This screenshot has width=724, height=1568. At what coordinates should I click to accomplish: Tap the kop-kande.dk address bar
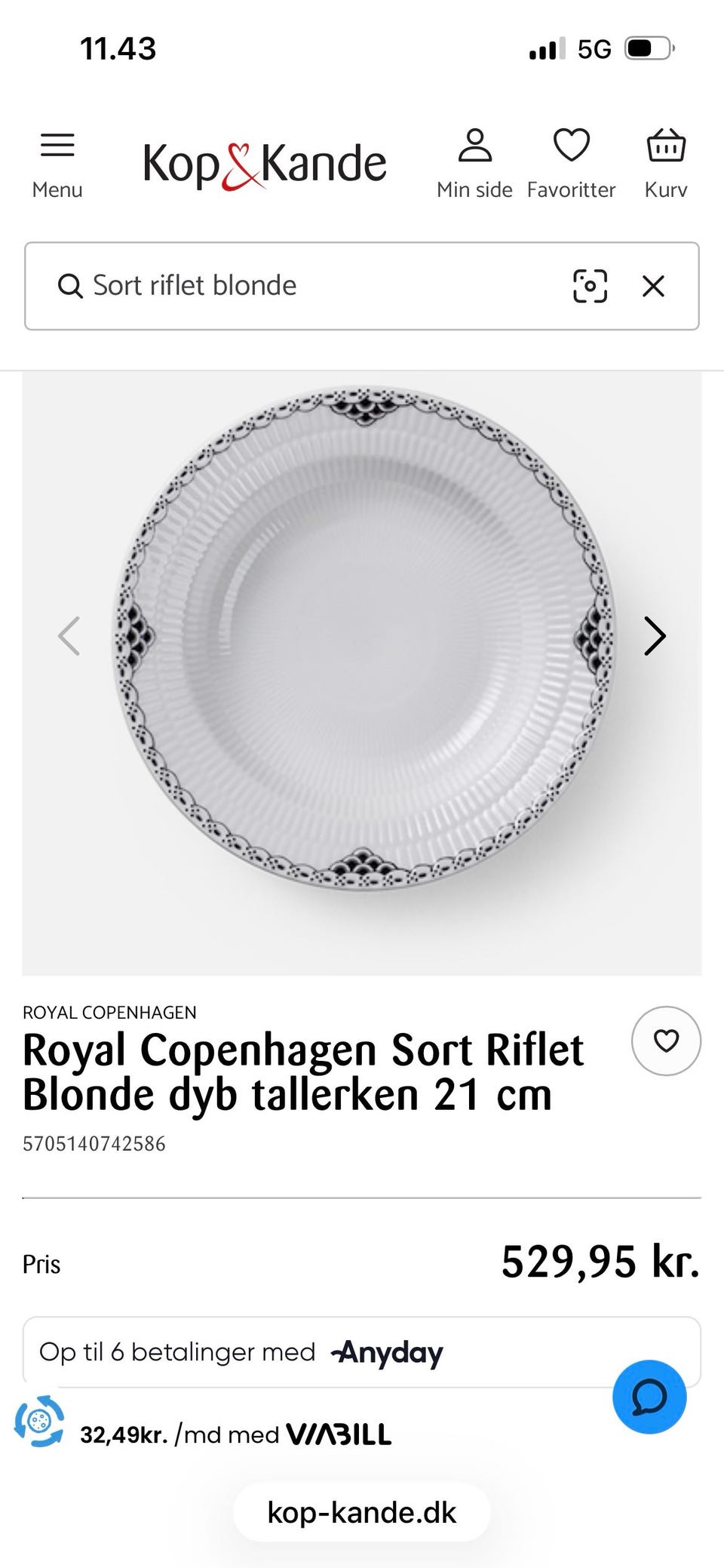[x=362, y=1512]
